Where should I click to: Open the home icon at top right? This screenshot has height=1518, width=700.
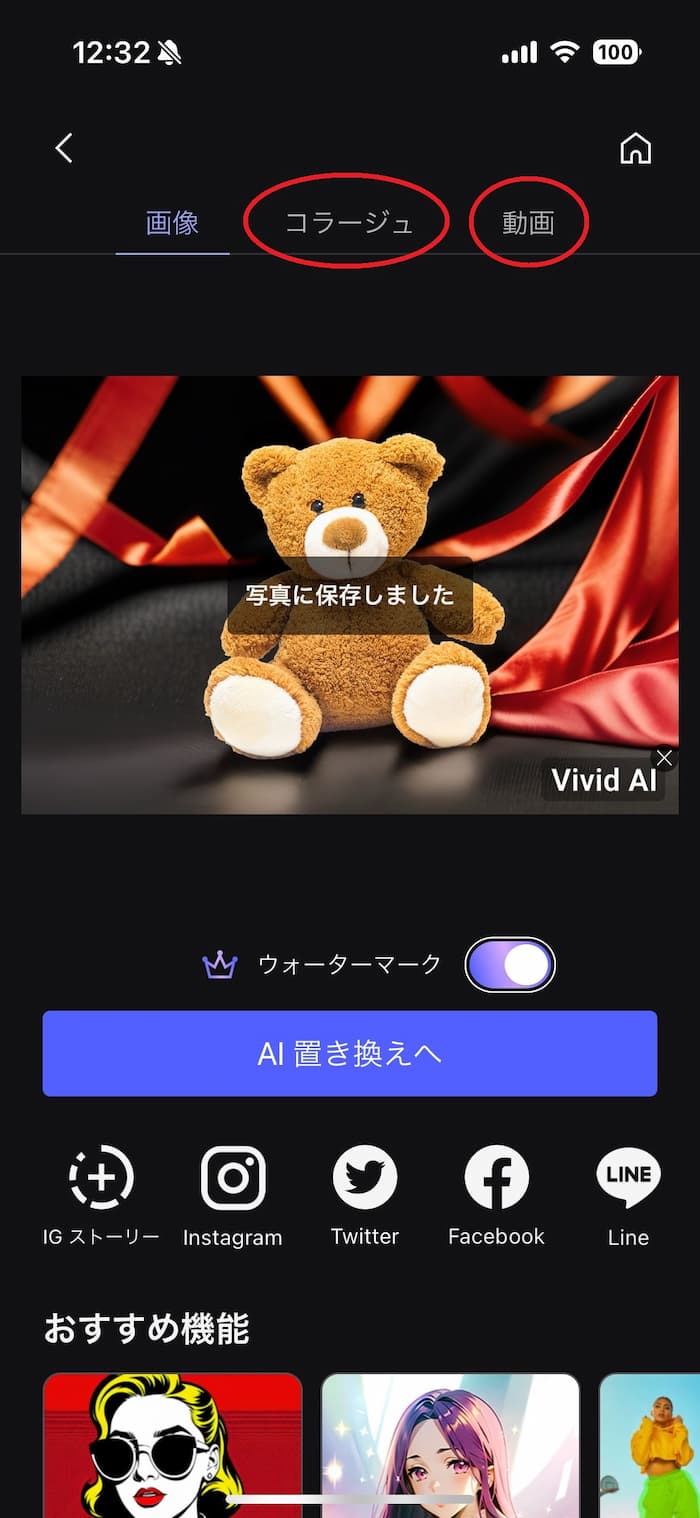click(x=636, y=149)
